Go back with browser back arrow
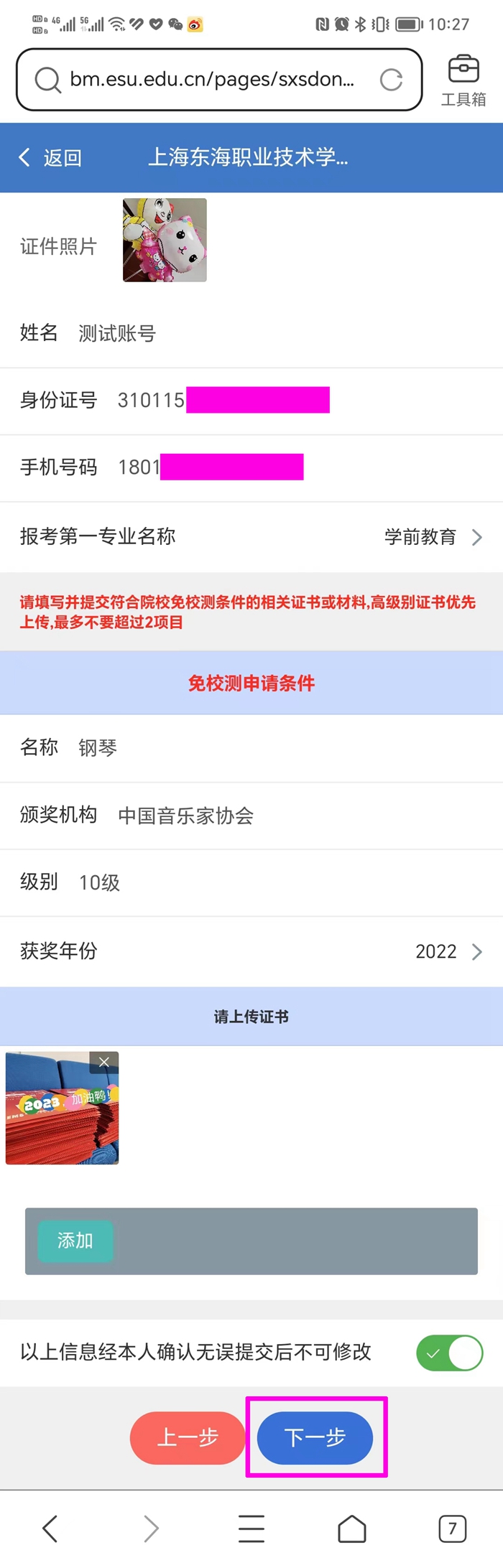The width and height of the screenshot is (503, 1568). (x=50, y=1529)
